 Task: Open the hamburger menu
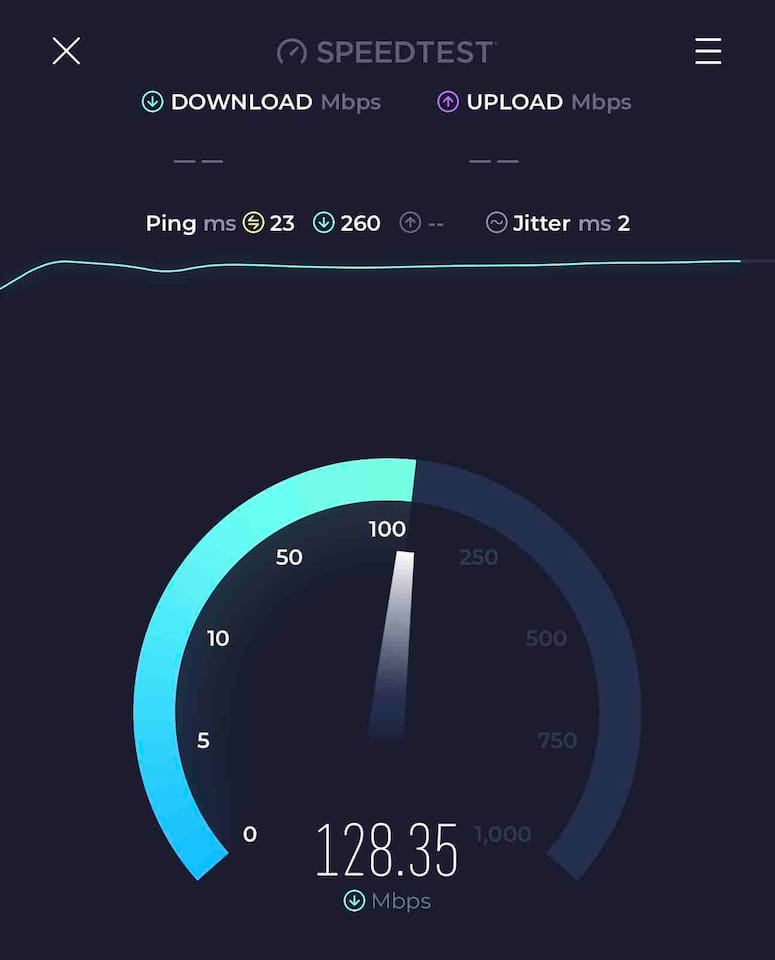(x=708, y=51)
